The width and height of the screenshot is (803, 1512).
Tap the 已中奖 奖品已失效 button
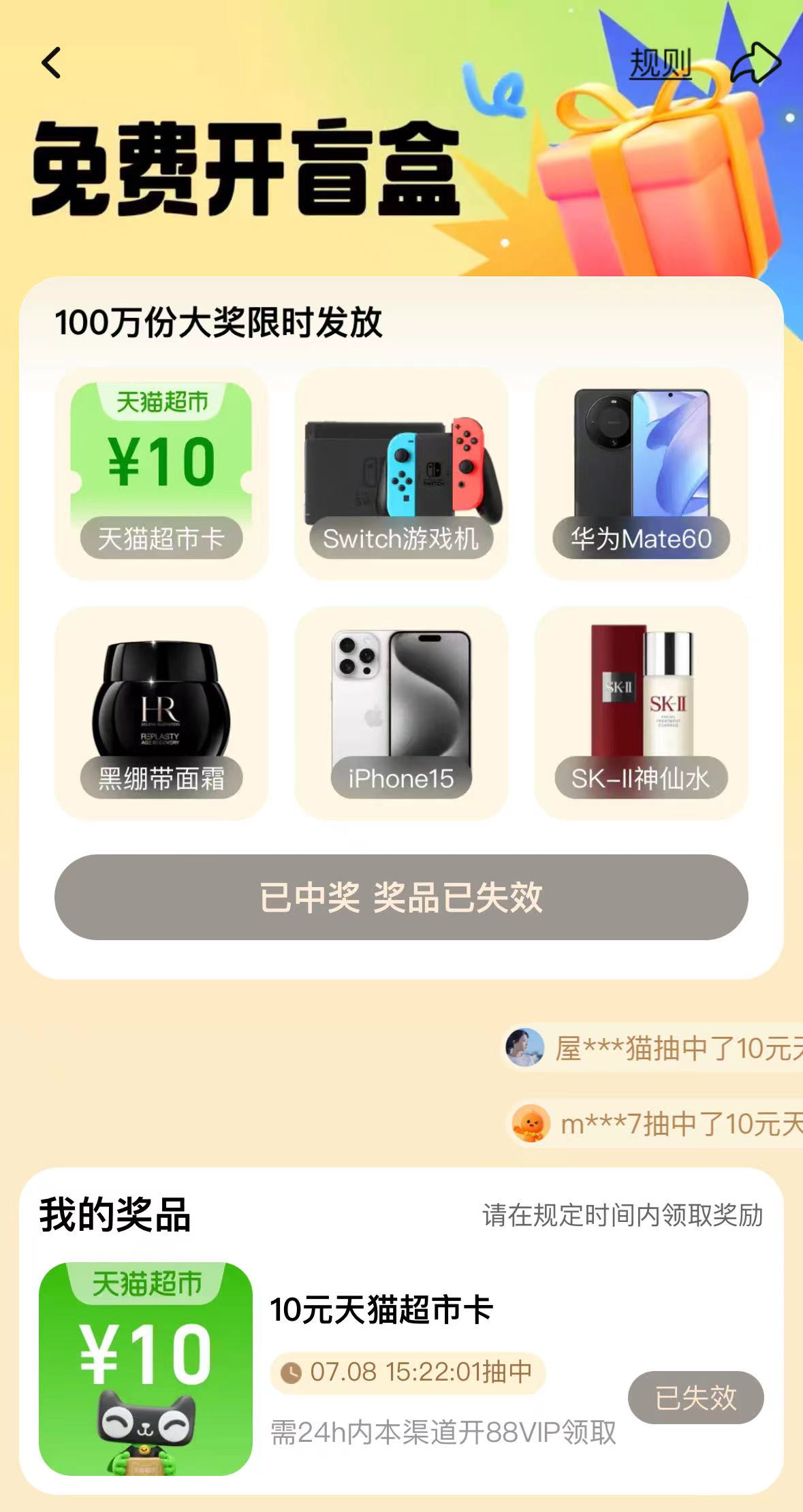401,897
